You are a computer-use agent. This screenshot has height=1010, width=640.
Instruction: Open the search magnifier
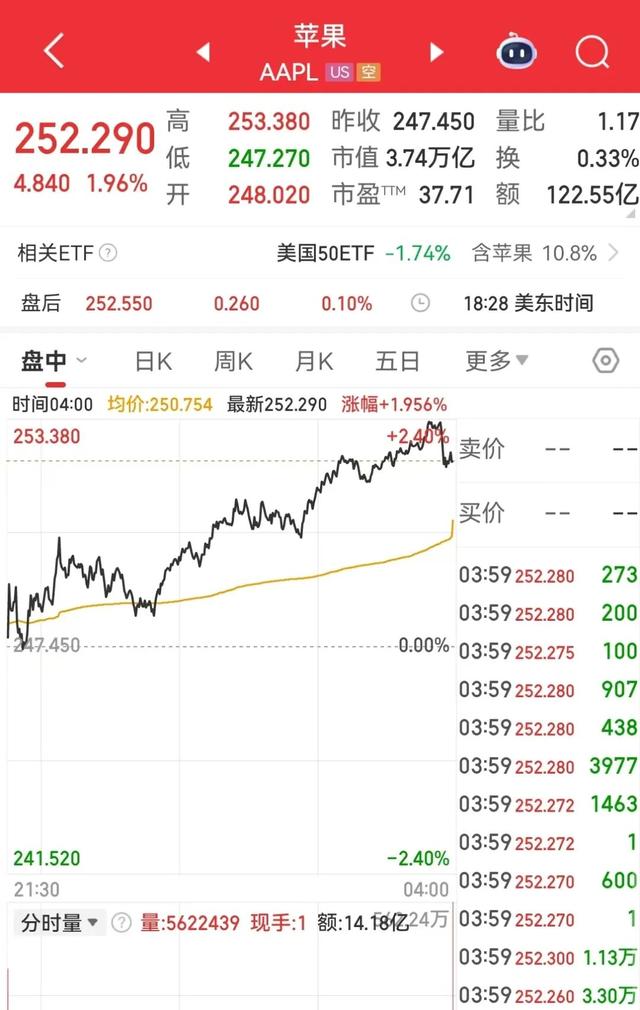point(592,51)
